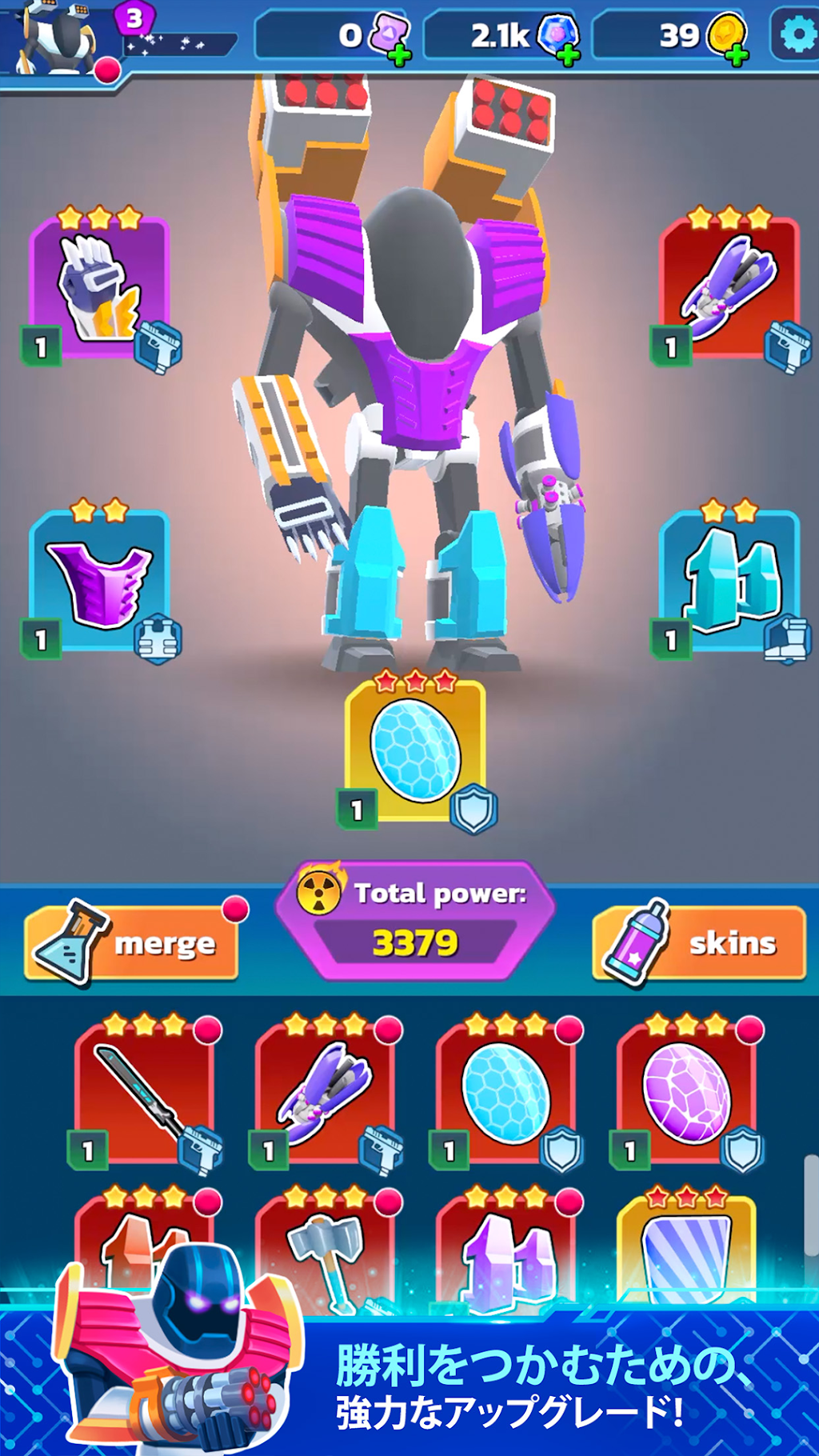Choose the purple cracked shield in inventory
The image size is (819, 1456).
(x=687, y=1093)
